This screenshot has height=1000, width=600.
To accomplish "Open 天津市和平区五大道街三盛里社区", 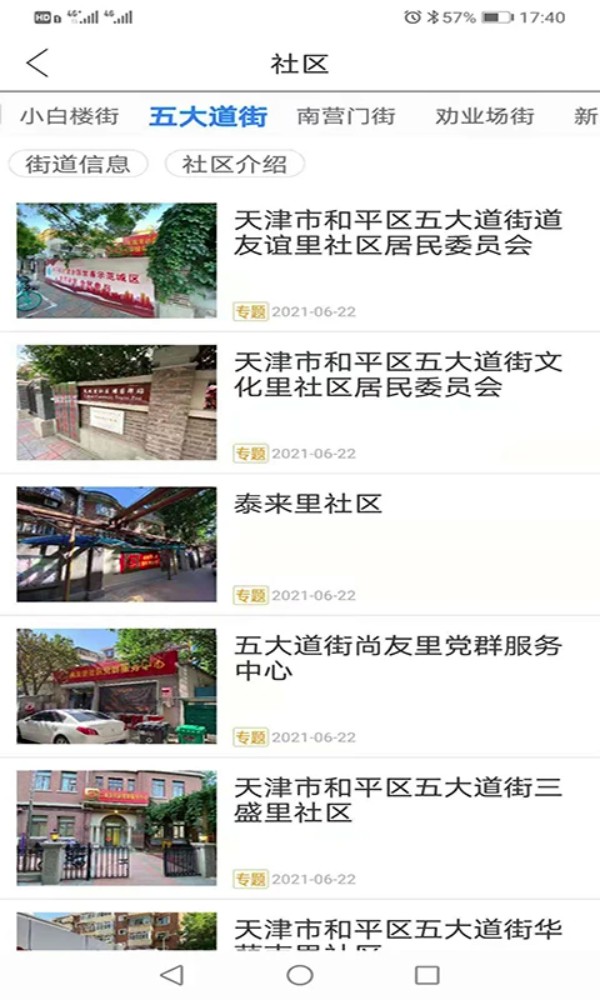I will 398,800.
